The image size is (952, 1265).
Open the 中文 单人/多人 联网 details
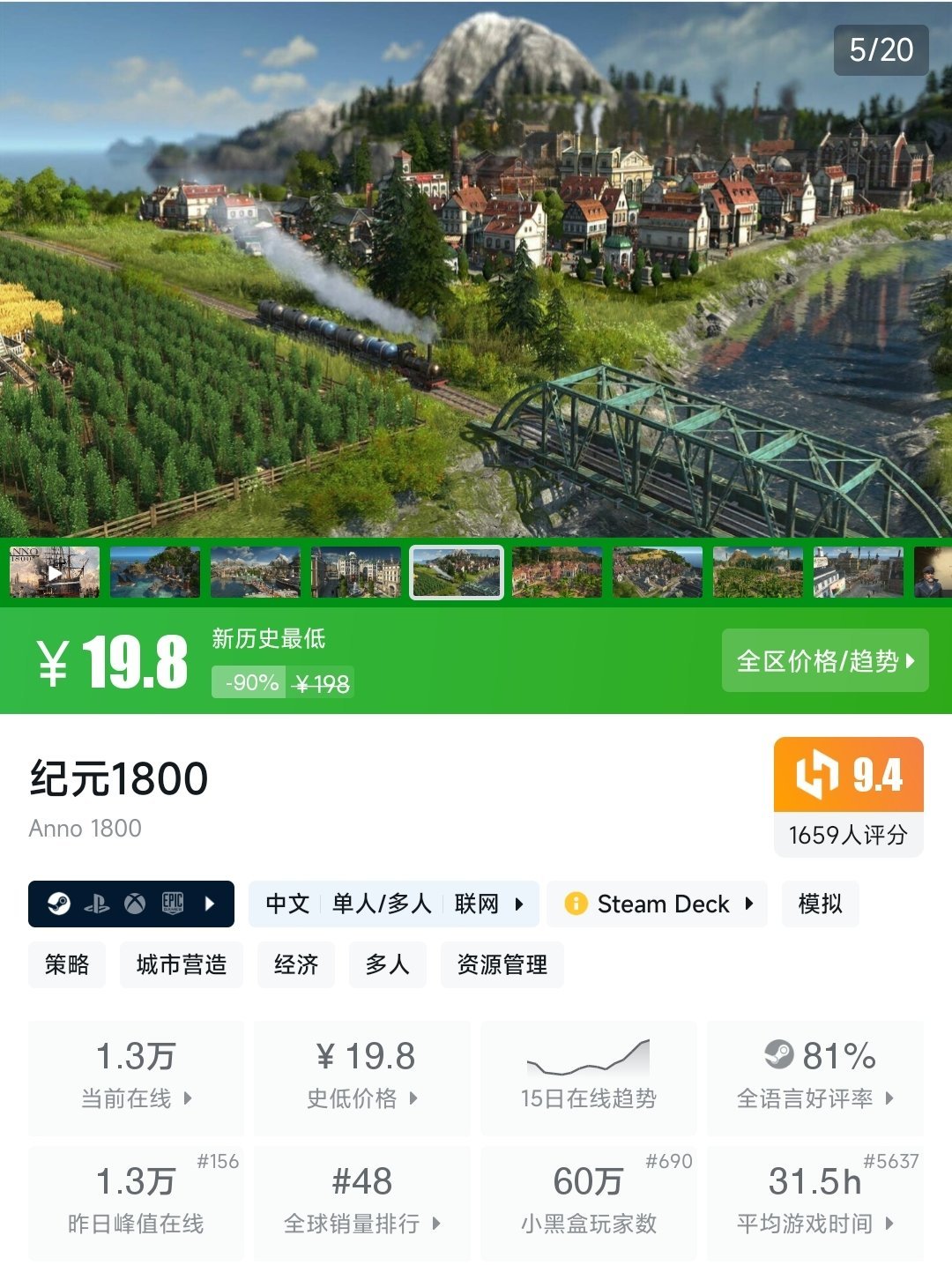point(393,904)
